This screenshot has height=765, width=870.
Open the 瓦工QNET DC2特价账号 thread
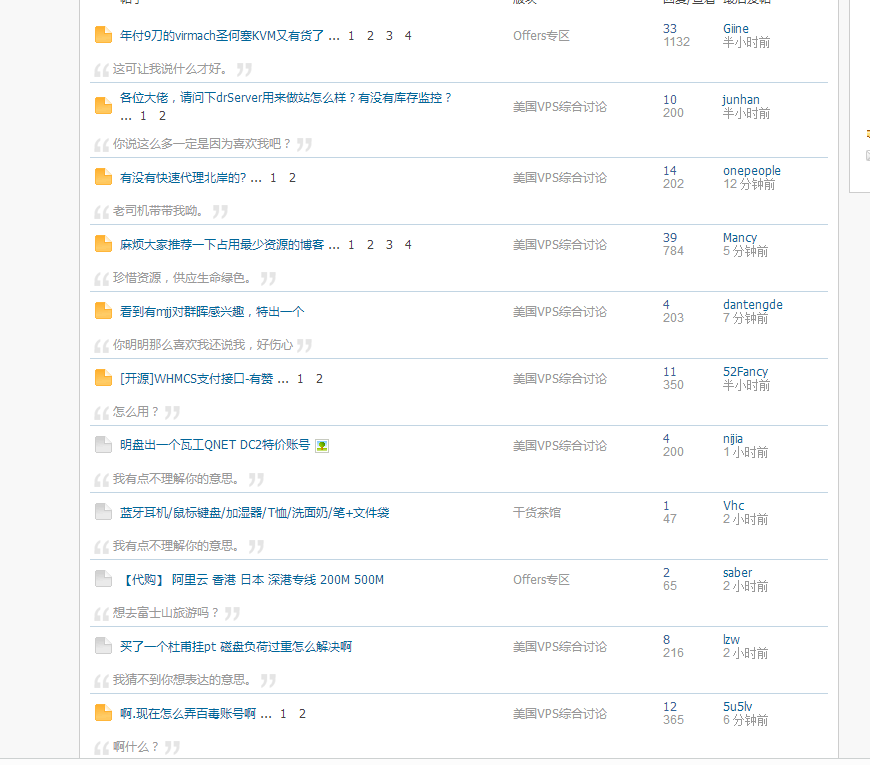point(215,446)
